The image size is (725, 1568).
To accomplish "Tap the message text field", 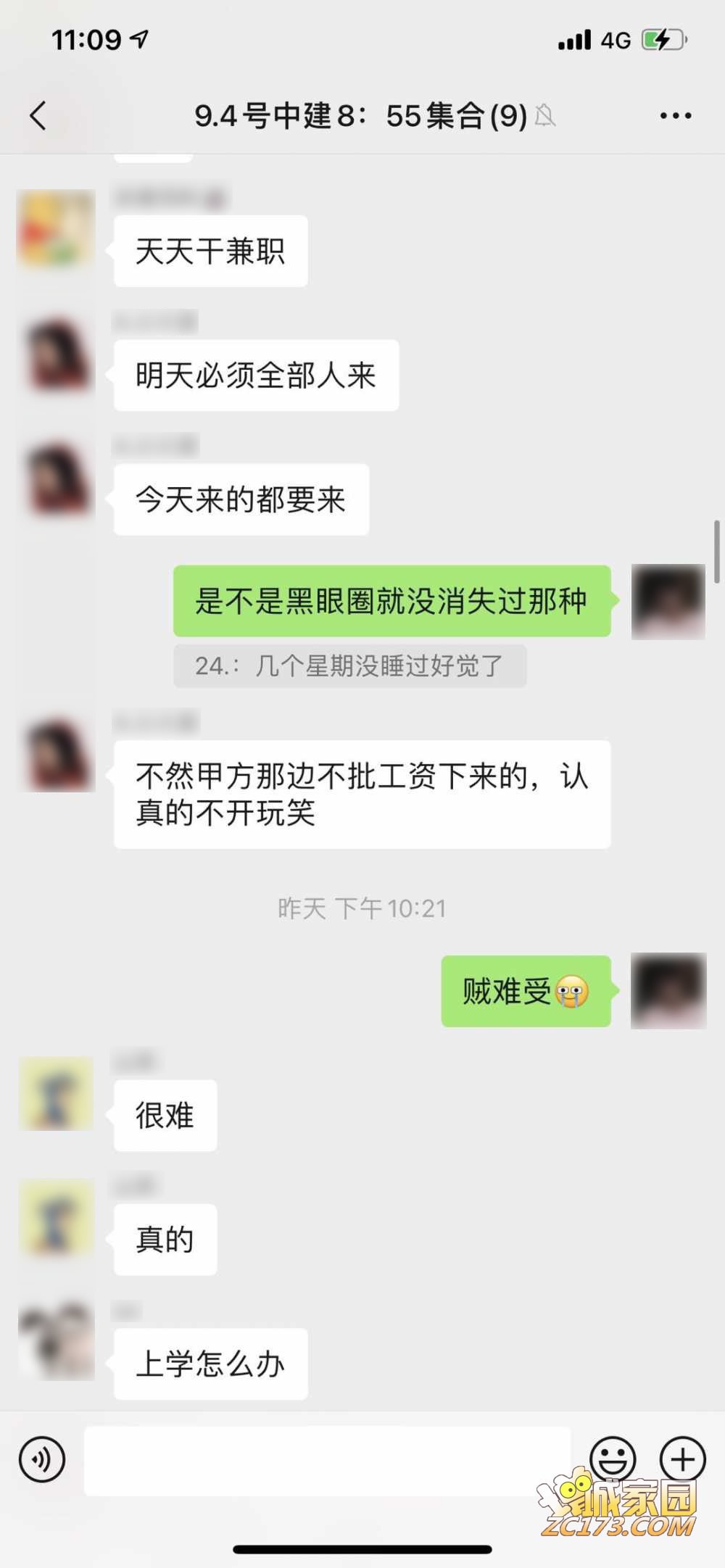I will pos(326,1461).
